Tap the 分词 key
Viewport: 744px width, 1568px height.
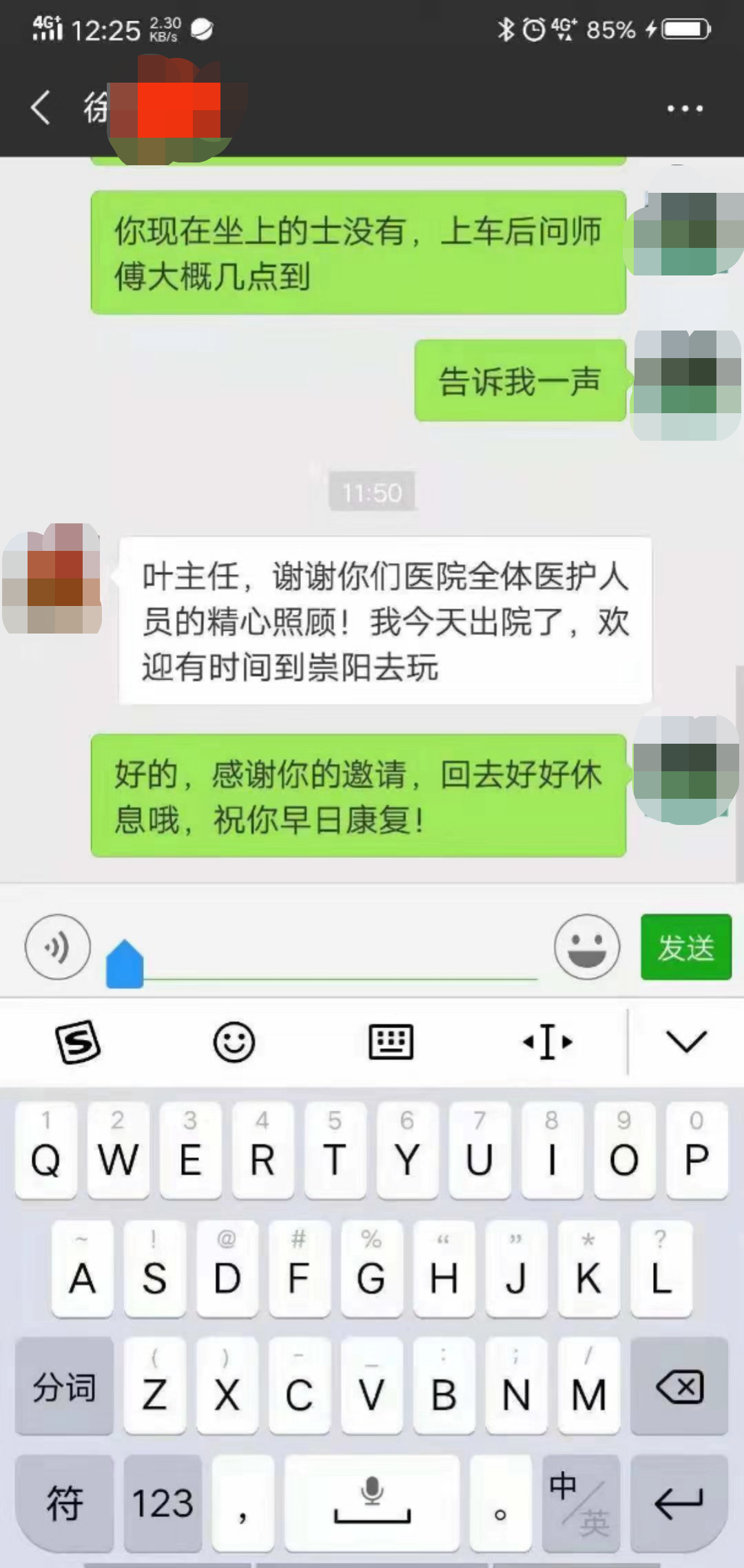click(64, 1386)
